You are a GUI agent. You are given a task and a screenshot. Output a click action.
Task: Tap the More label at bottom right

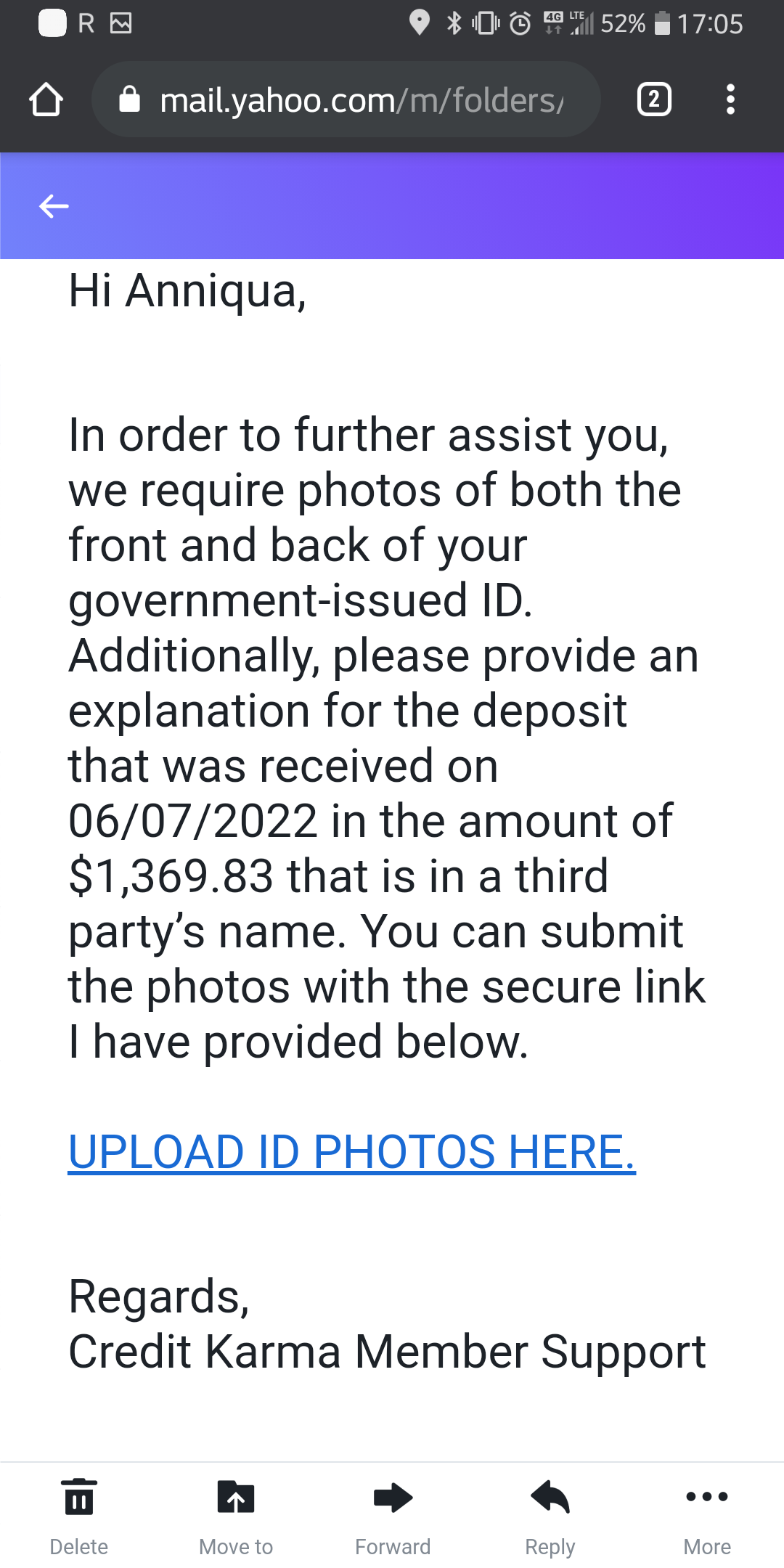click(x=706, y=1546)
